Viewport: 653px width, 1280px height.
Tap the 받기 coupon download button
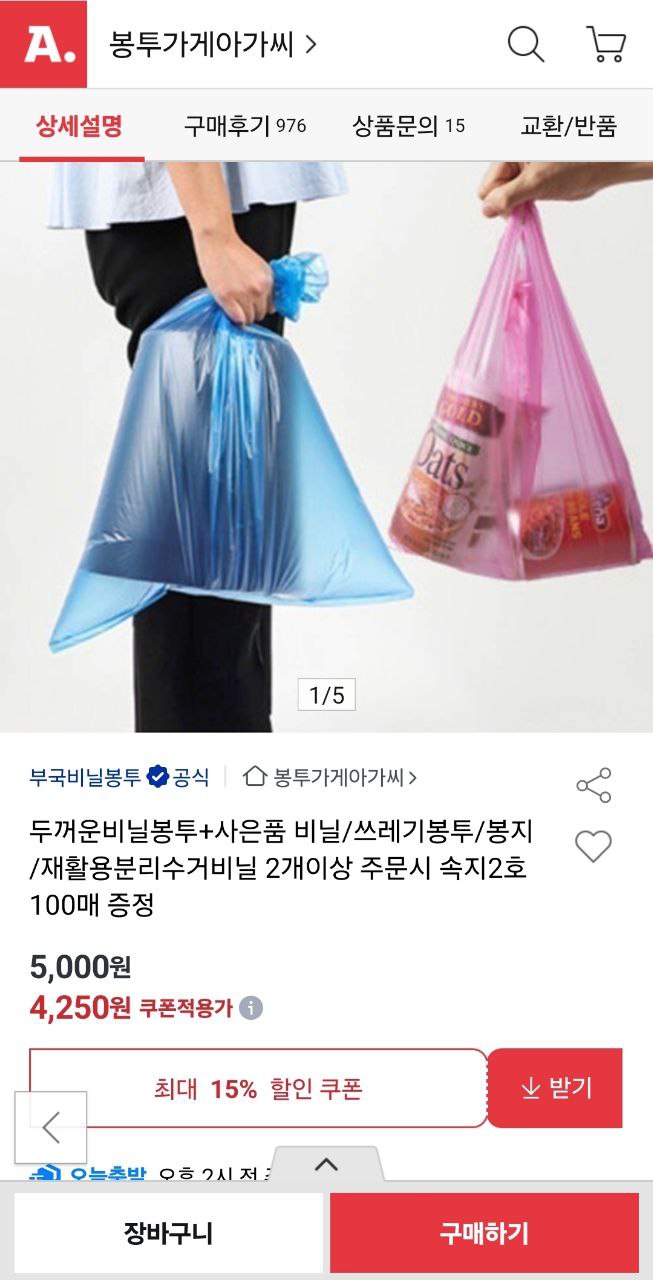[x=555, y=1088]
